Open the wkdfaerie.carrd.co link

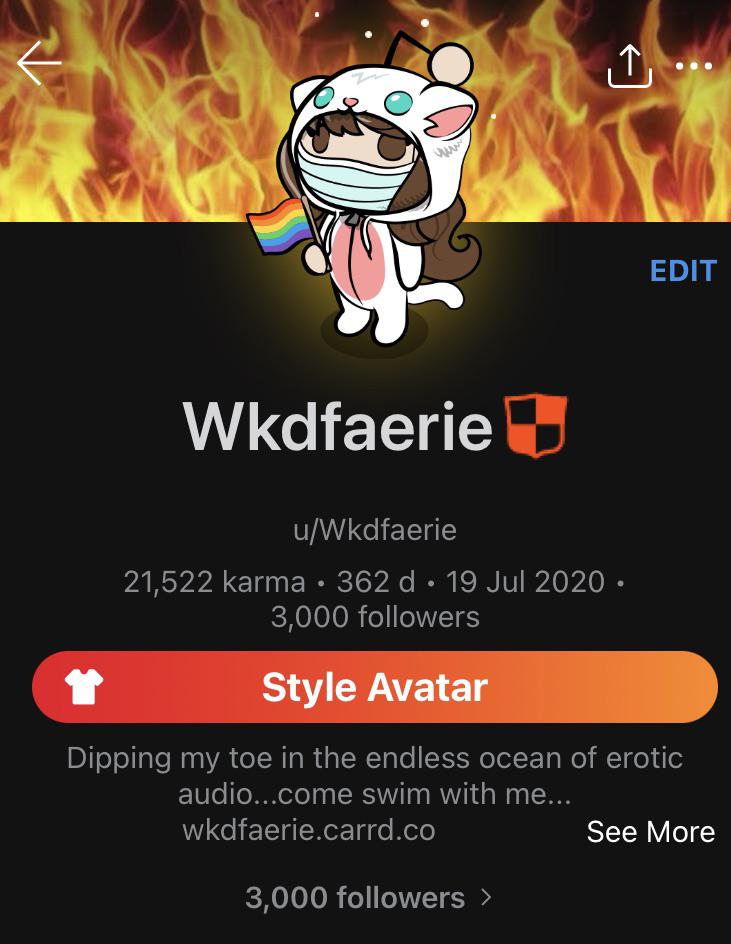click(x=309, y=830)
